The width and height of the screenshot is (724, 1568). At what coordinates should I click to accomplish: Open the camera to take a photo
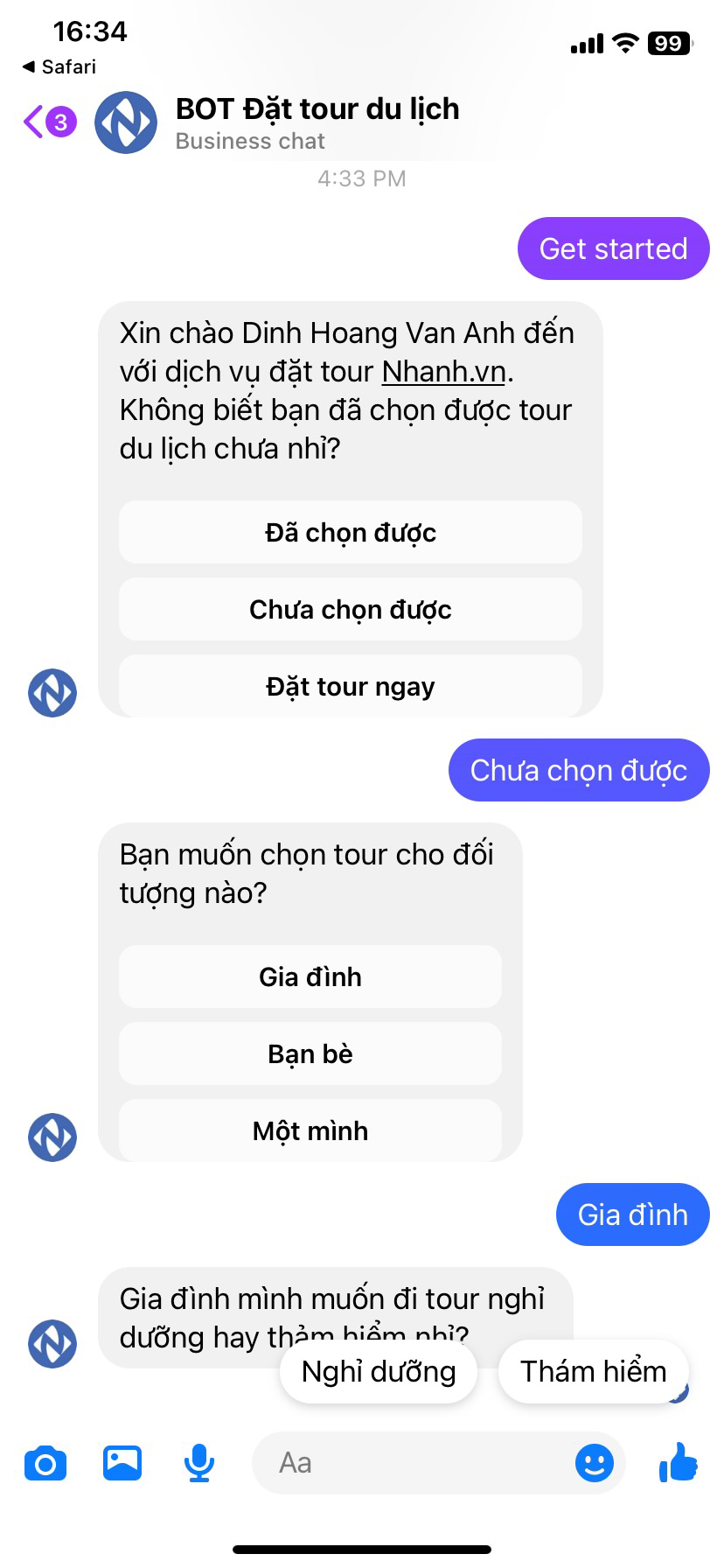(45, 1463)
